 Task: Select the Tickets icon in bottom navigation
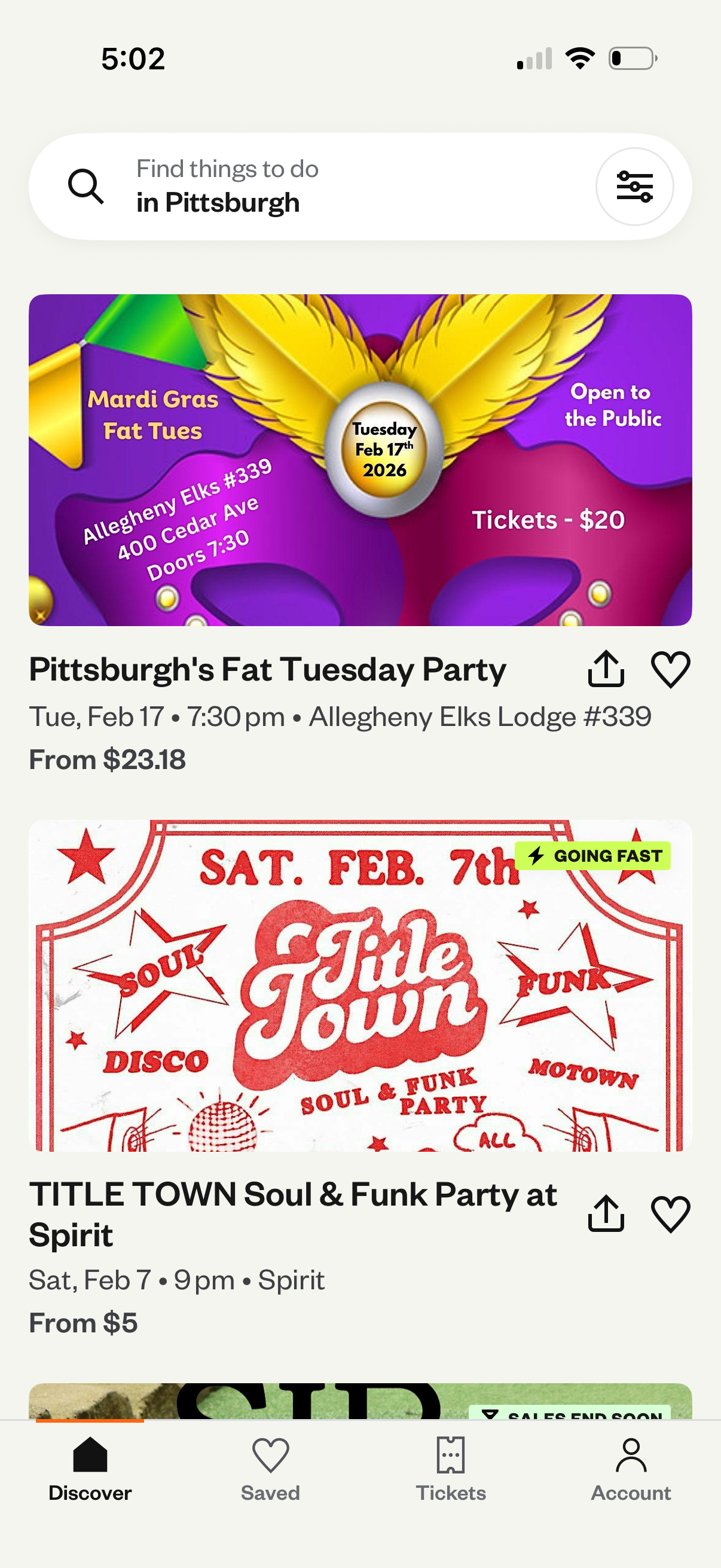coord(450,1457)
